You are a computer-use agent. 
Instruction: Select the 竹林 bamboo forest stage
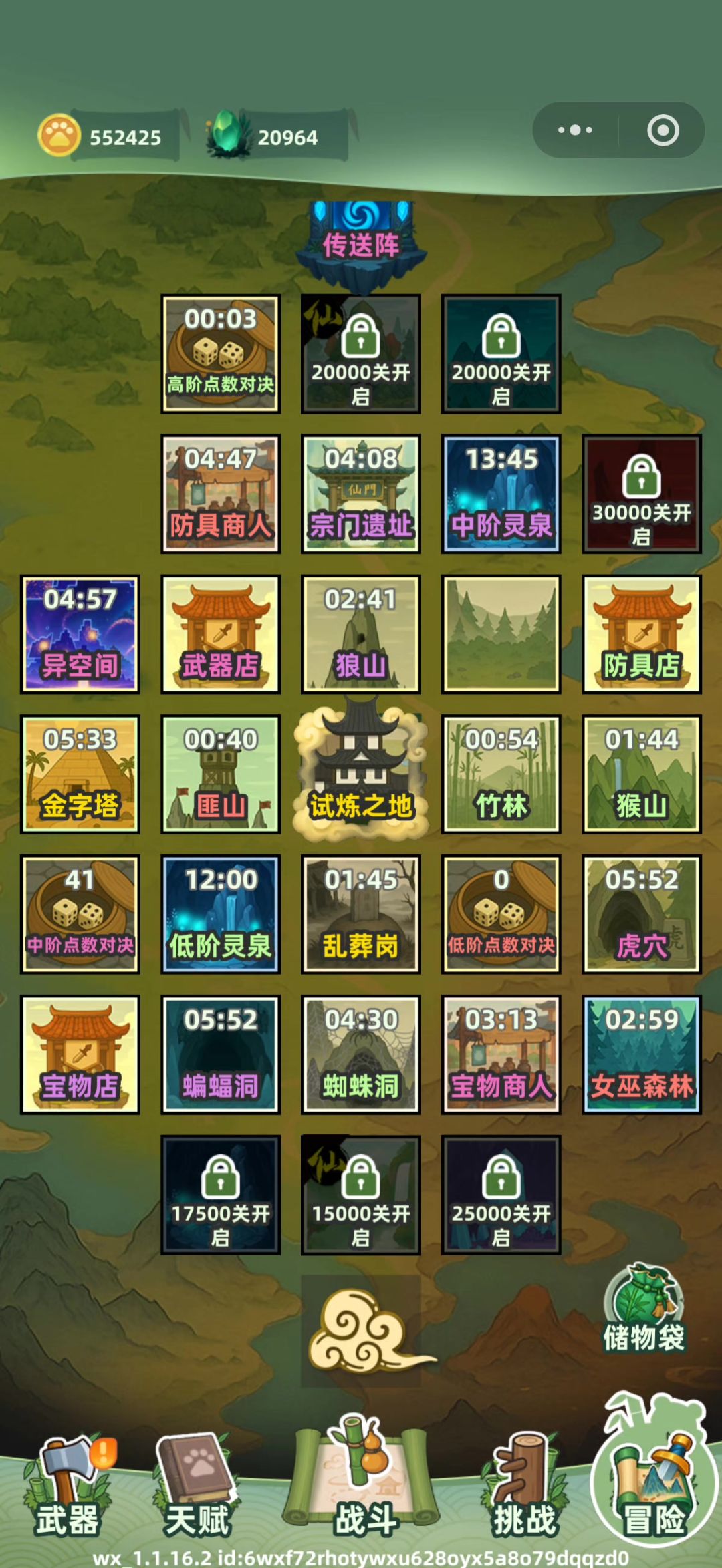coord(501,775)
